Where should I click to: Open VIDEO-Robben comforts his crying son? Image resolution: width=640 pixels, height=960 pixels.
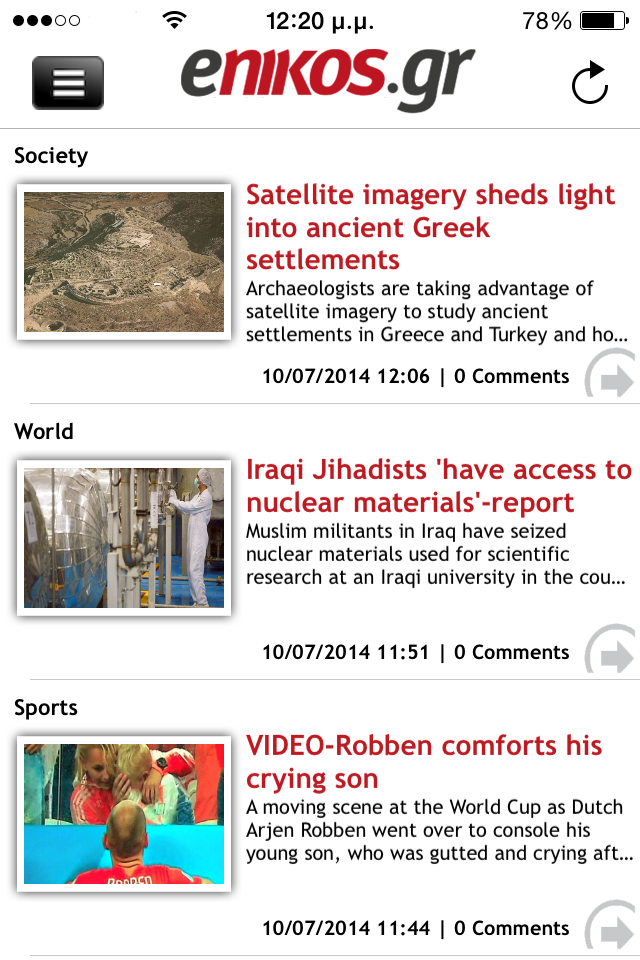(x=424, y=762)
